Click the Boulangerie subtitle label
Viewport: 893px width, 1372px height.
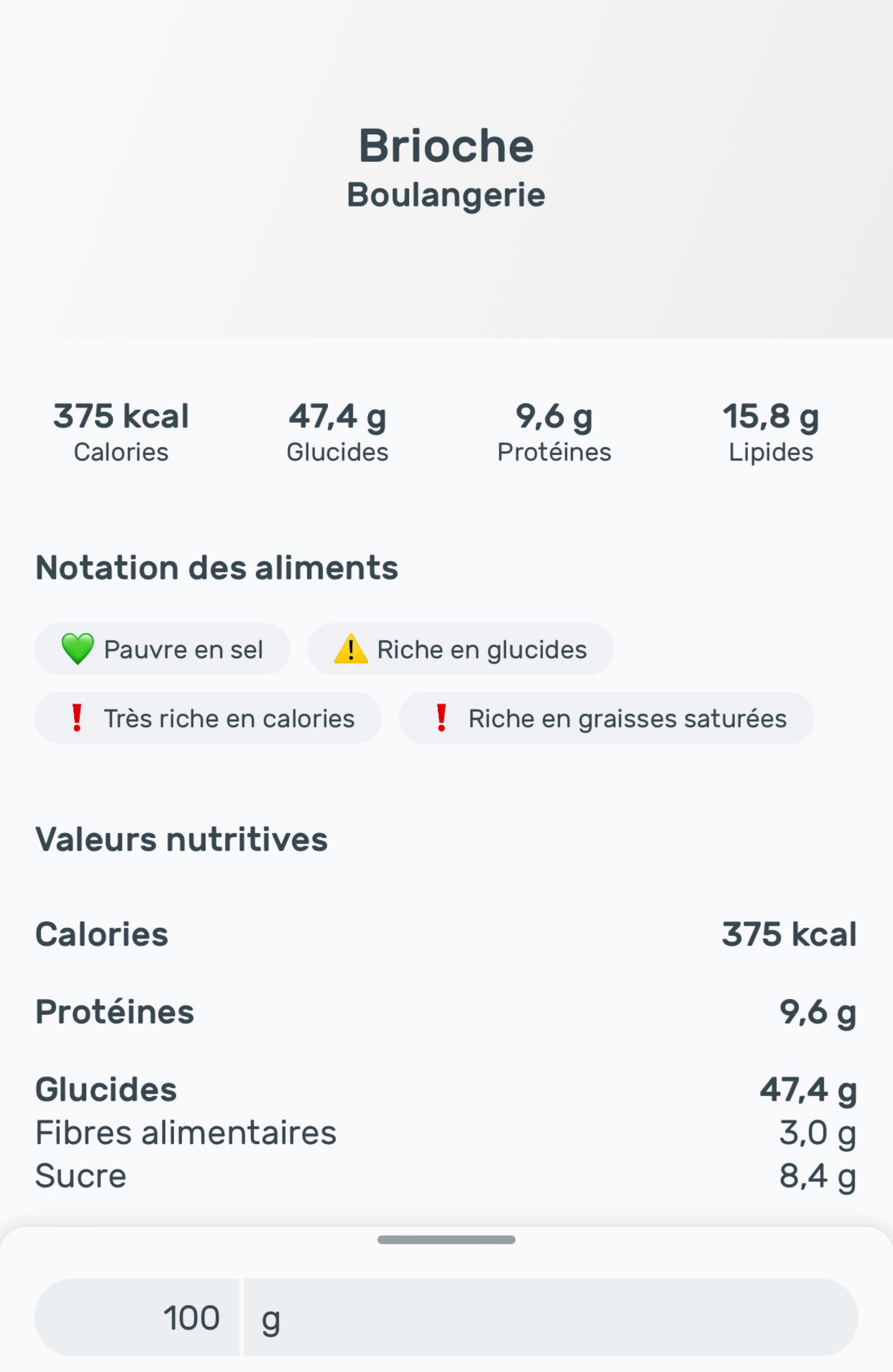[446, 195]
